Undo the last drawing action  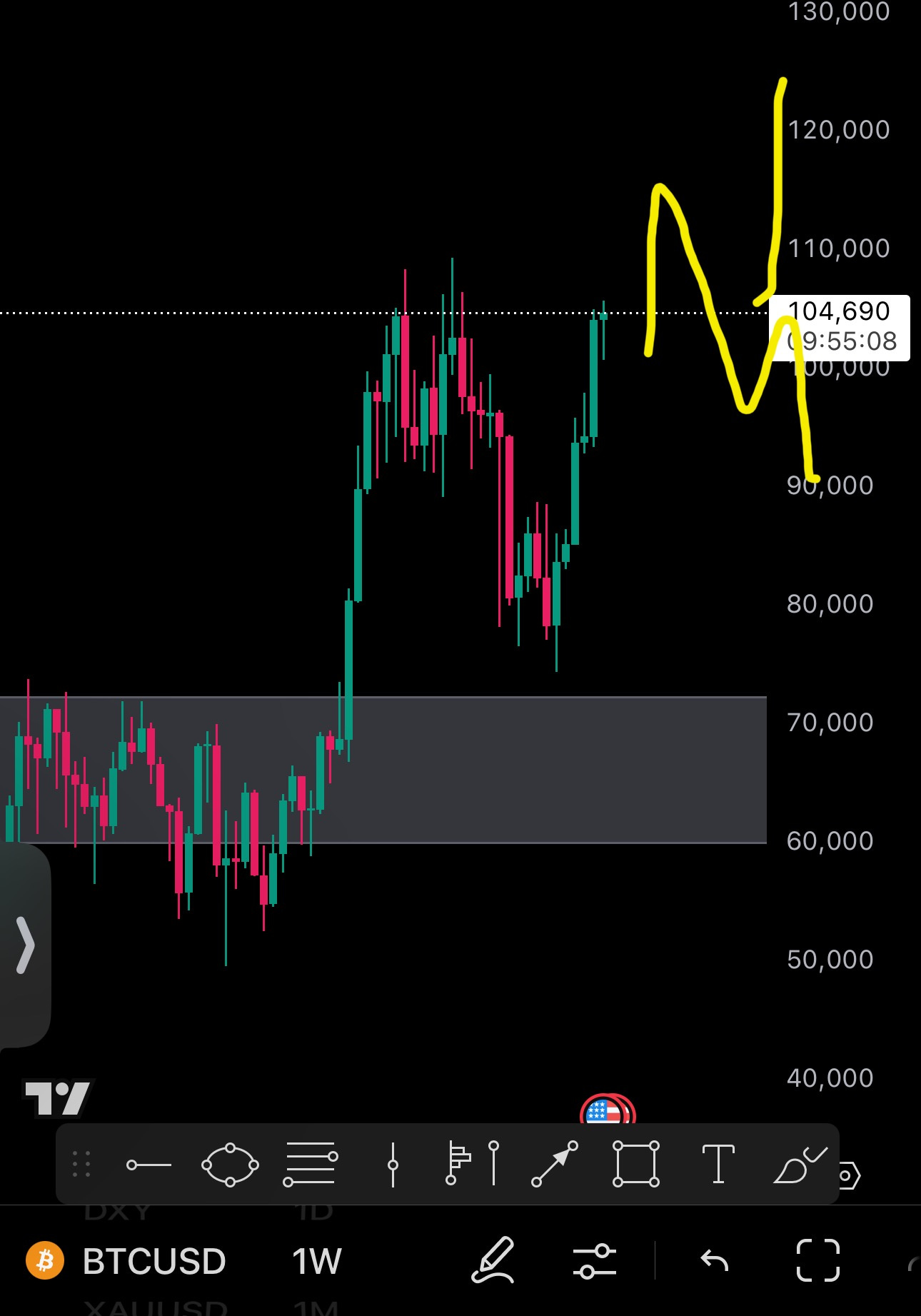[715, 1261]
